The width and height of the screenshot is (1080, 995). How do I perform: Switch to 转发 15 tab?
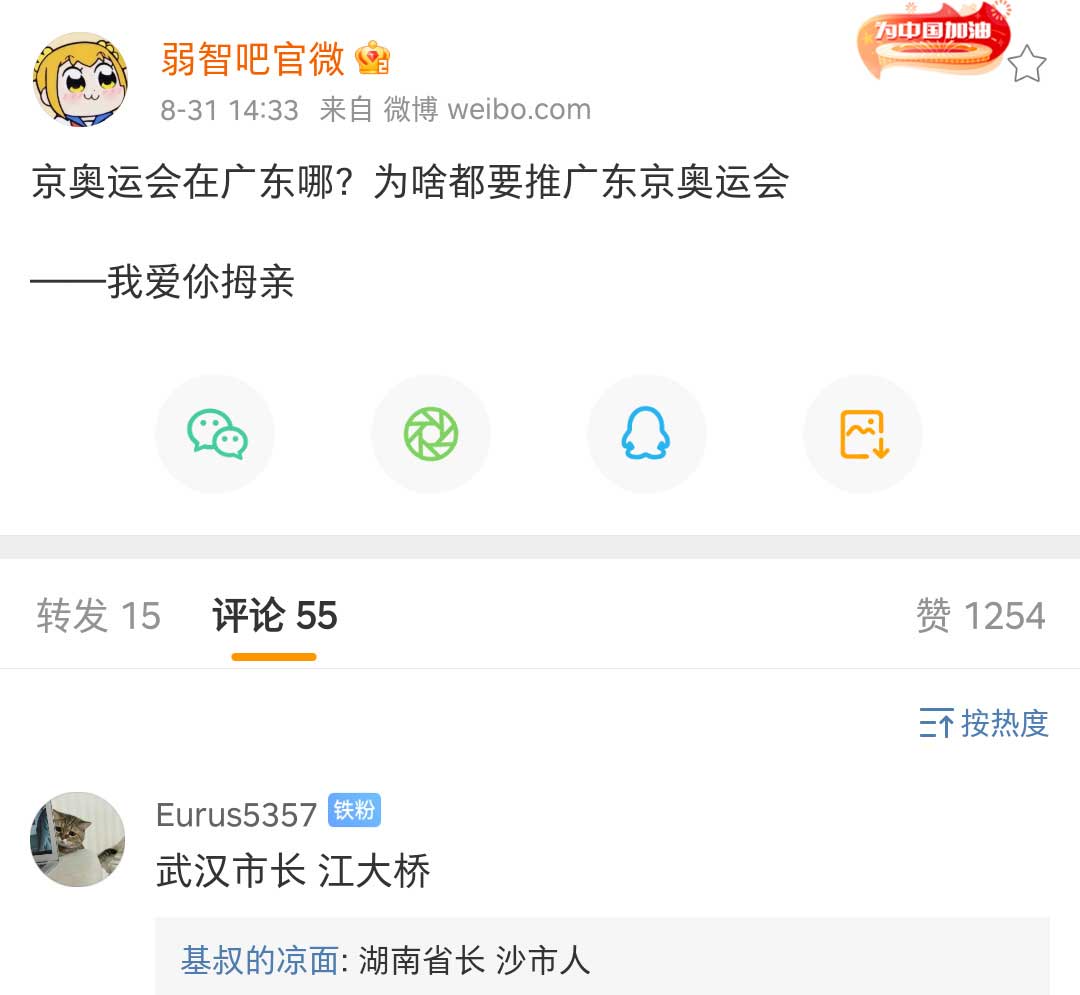point(98,616)
